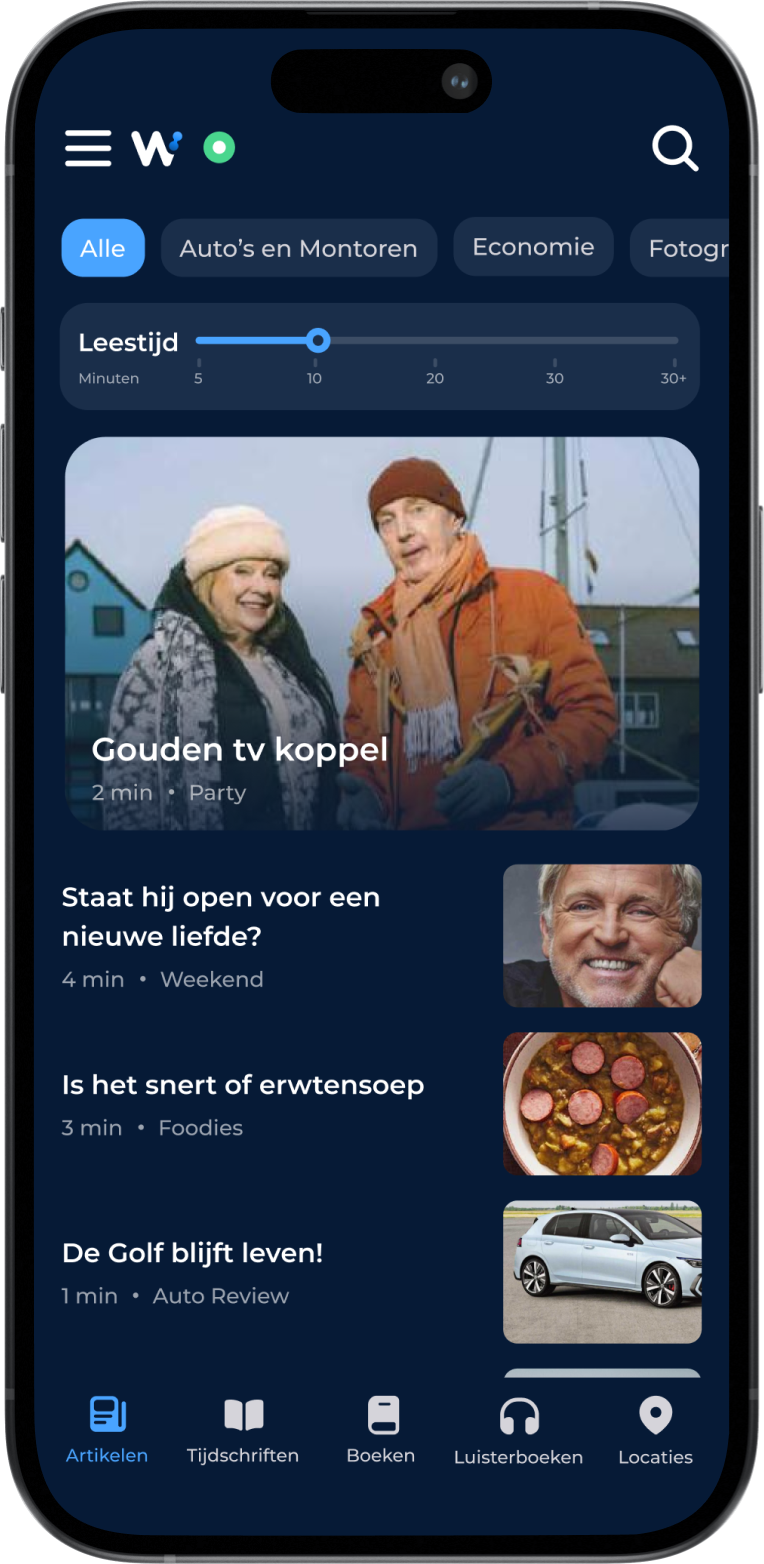764x1564 pixels.
Task: Filter by Auto's en Montoren
Action: click(298, 248)
